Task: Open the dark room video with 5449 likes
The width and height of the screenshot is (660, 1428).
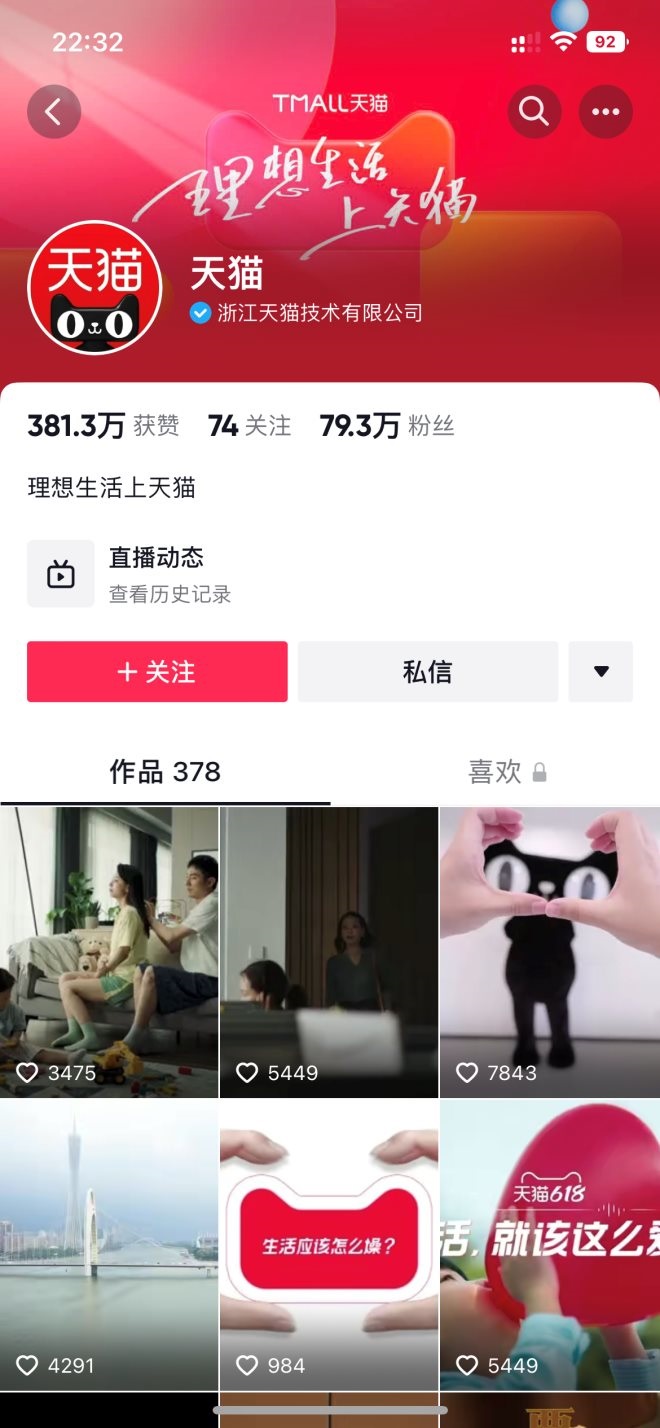Action: point(329,950)
